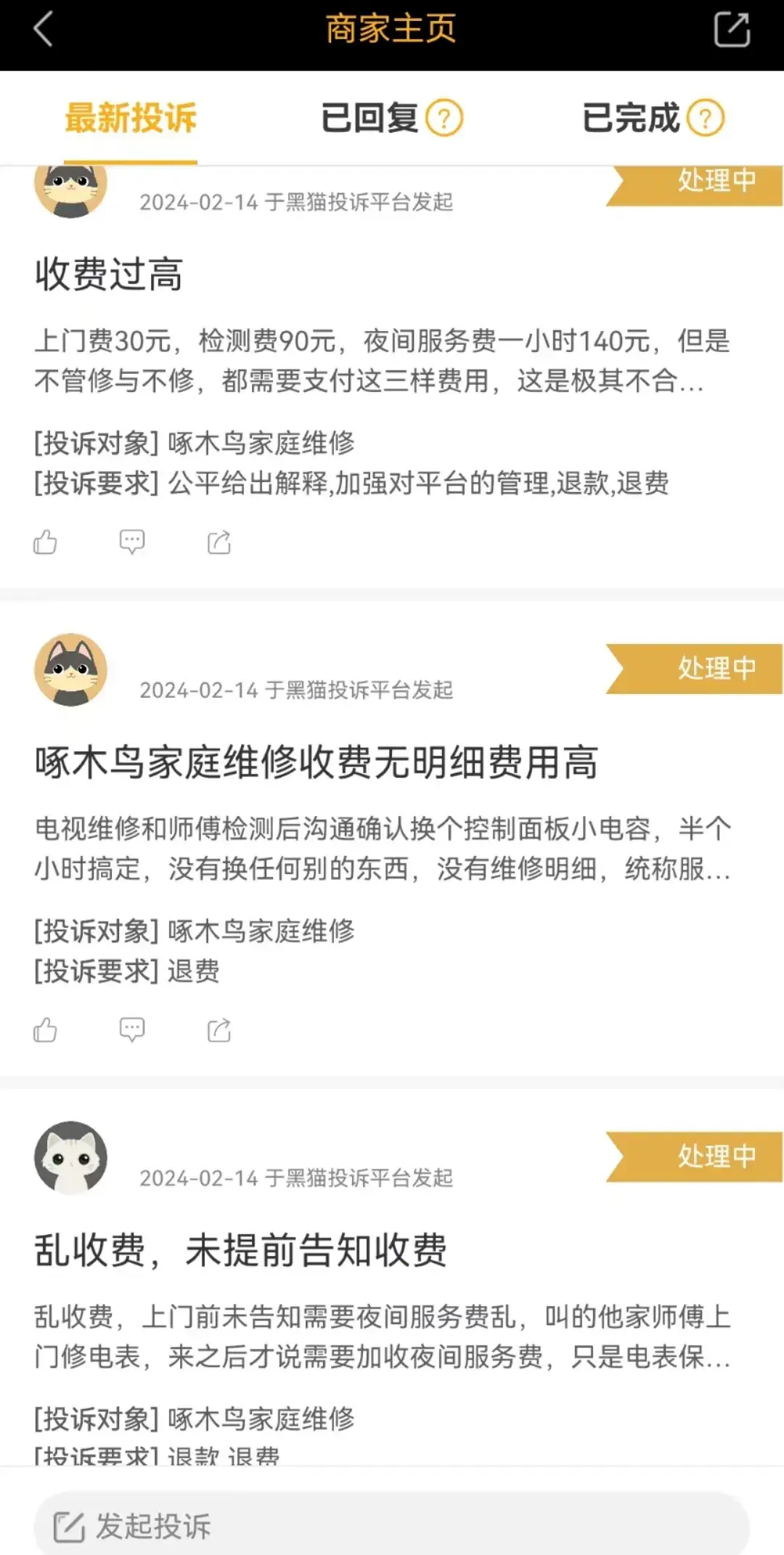Viewport: 784px width, 1555px height.
Task: Open the 乱收费，未提前告知收费 complaint
Action: tap(241, 1251)
